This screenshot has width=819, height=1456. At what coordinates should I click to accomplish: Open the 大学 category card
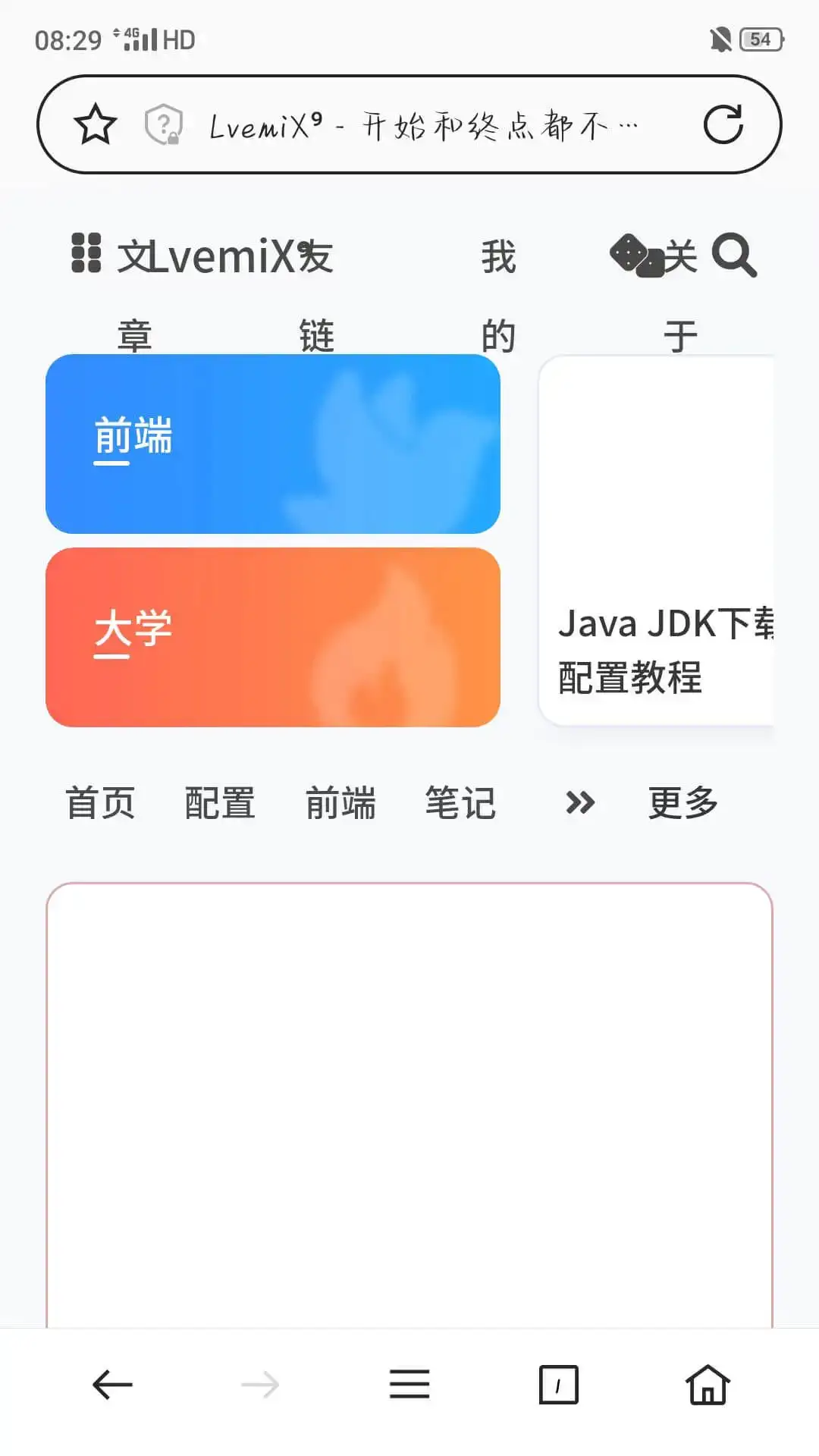273,637
